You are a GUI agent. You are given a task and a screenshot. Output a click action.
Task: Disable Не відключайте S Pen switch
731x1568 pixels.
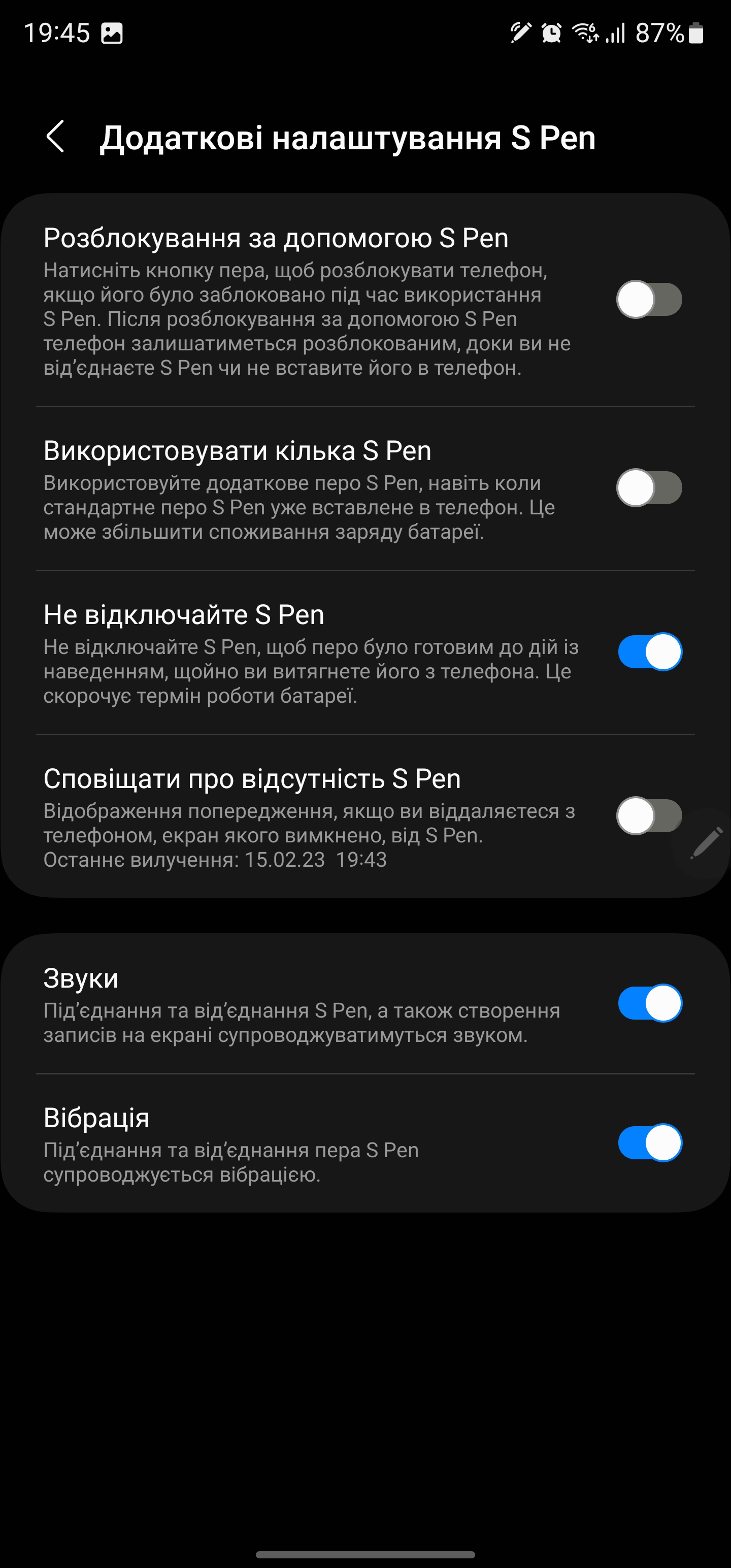(649, 652)
